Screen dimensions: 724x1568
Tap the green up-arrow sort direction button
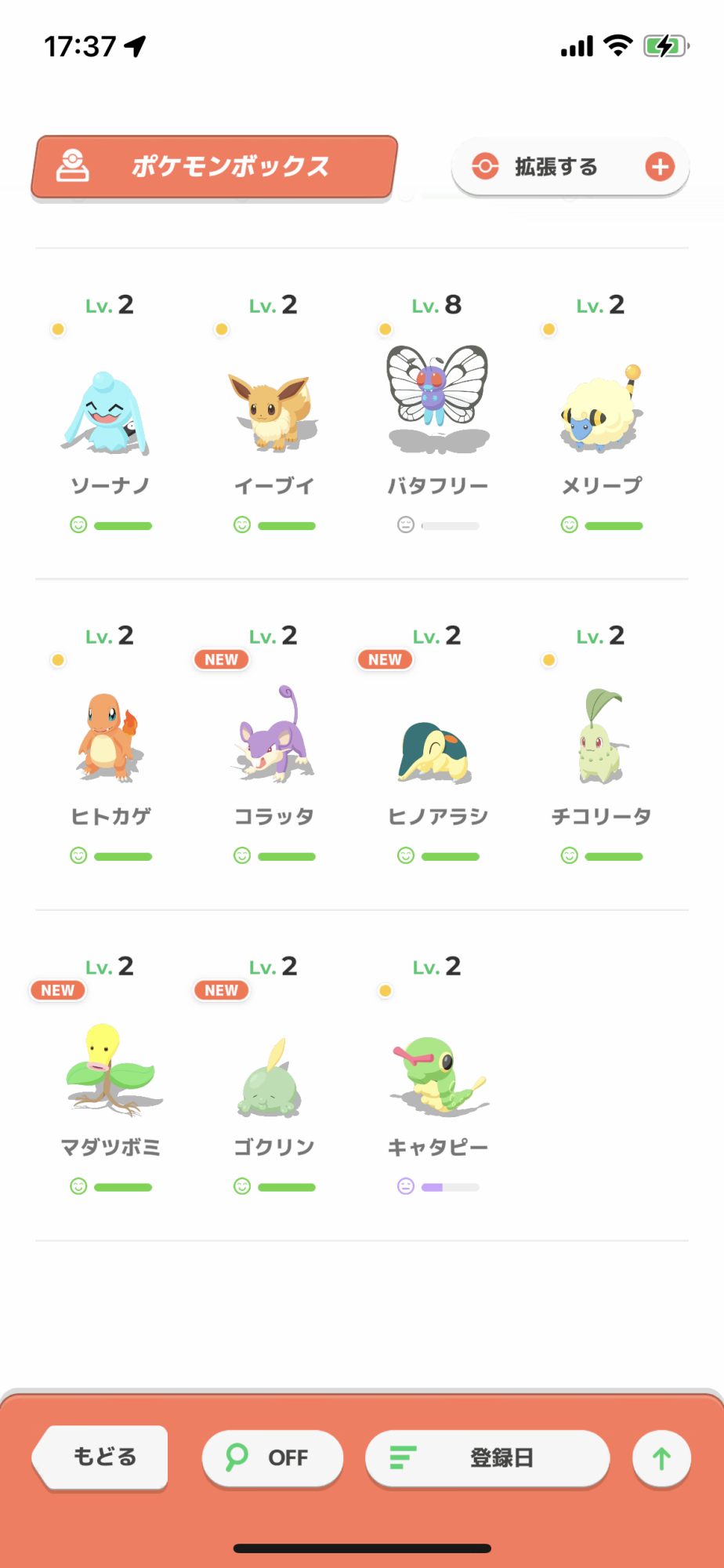[661, 1458]
